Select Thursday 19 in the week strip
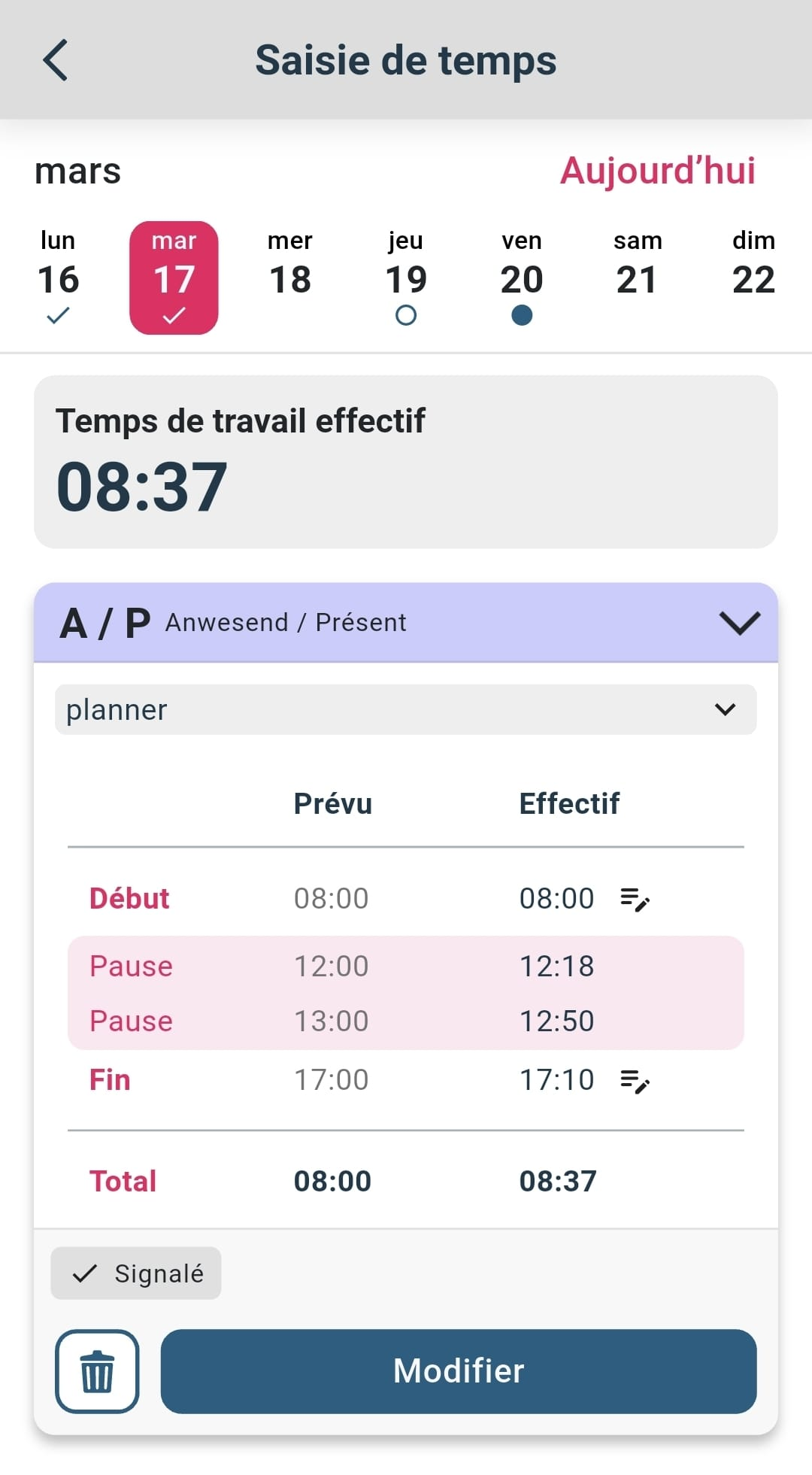Screen dimensions: 812x1475 click(x=406, y=278)
